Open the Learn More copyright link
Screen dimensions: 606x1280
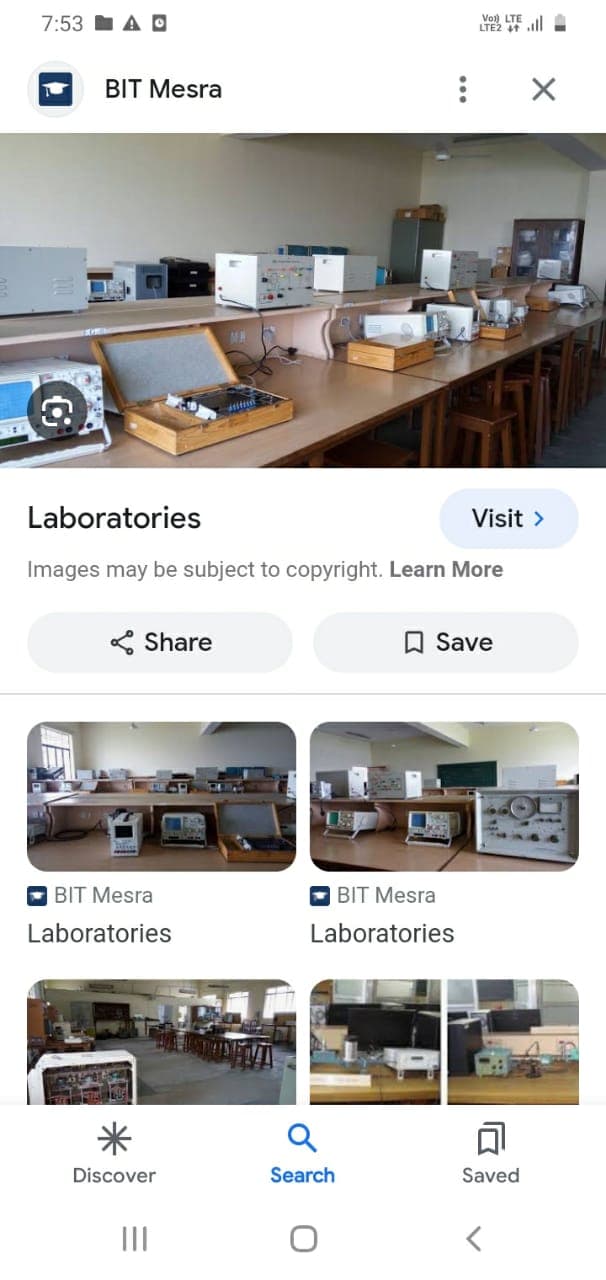tap(446, 570)
